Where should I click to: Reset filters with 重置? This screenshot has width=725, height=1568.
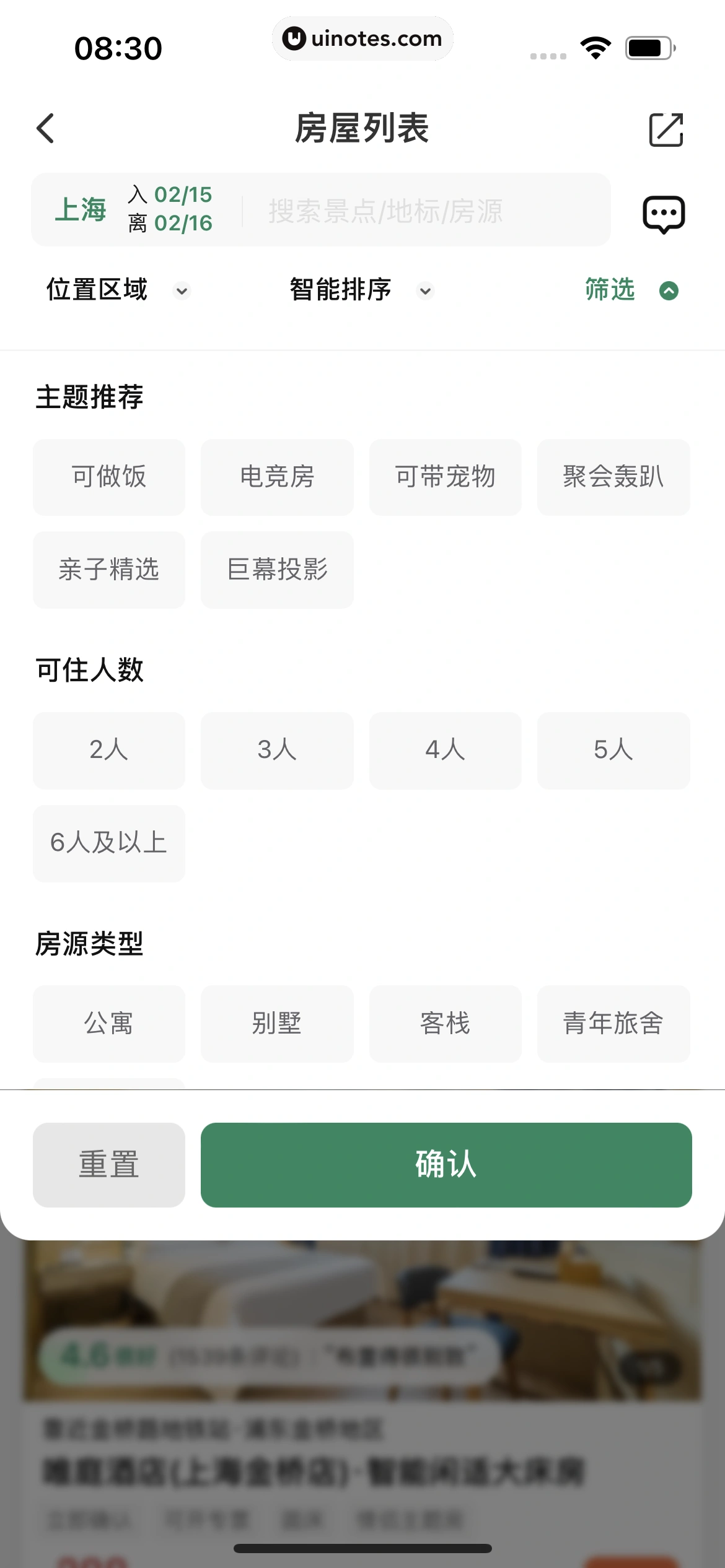[x=109, y=1164]
